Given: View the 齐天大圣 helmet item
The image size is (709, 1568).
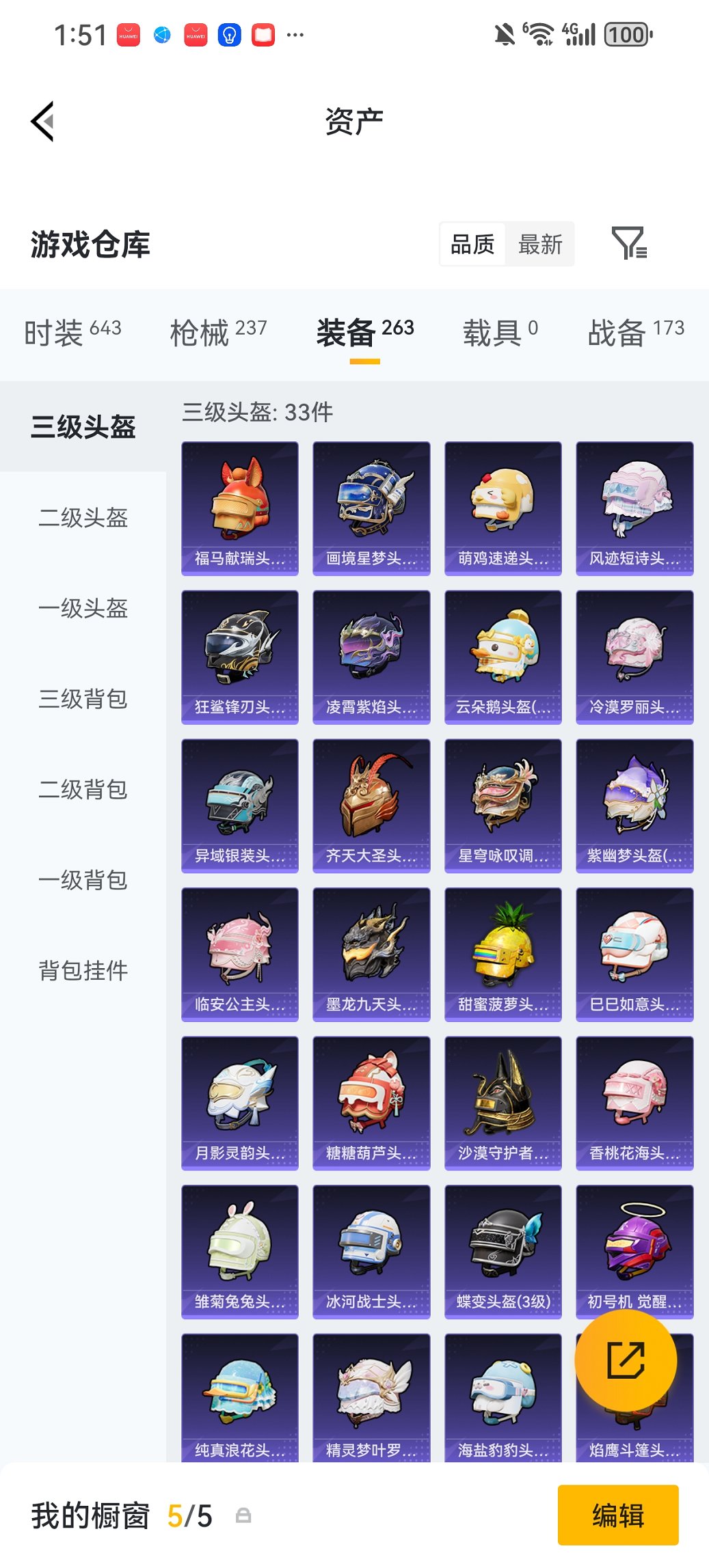Looking at the screenshot, I should (371, 806).
